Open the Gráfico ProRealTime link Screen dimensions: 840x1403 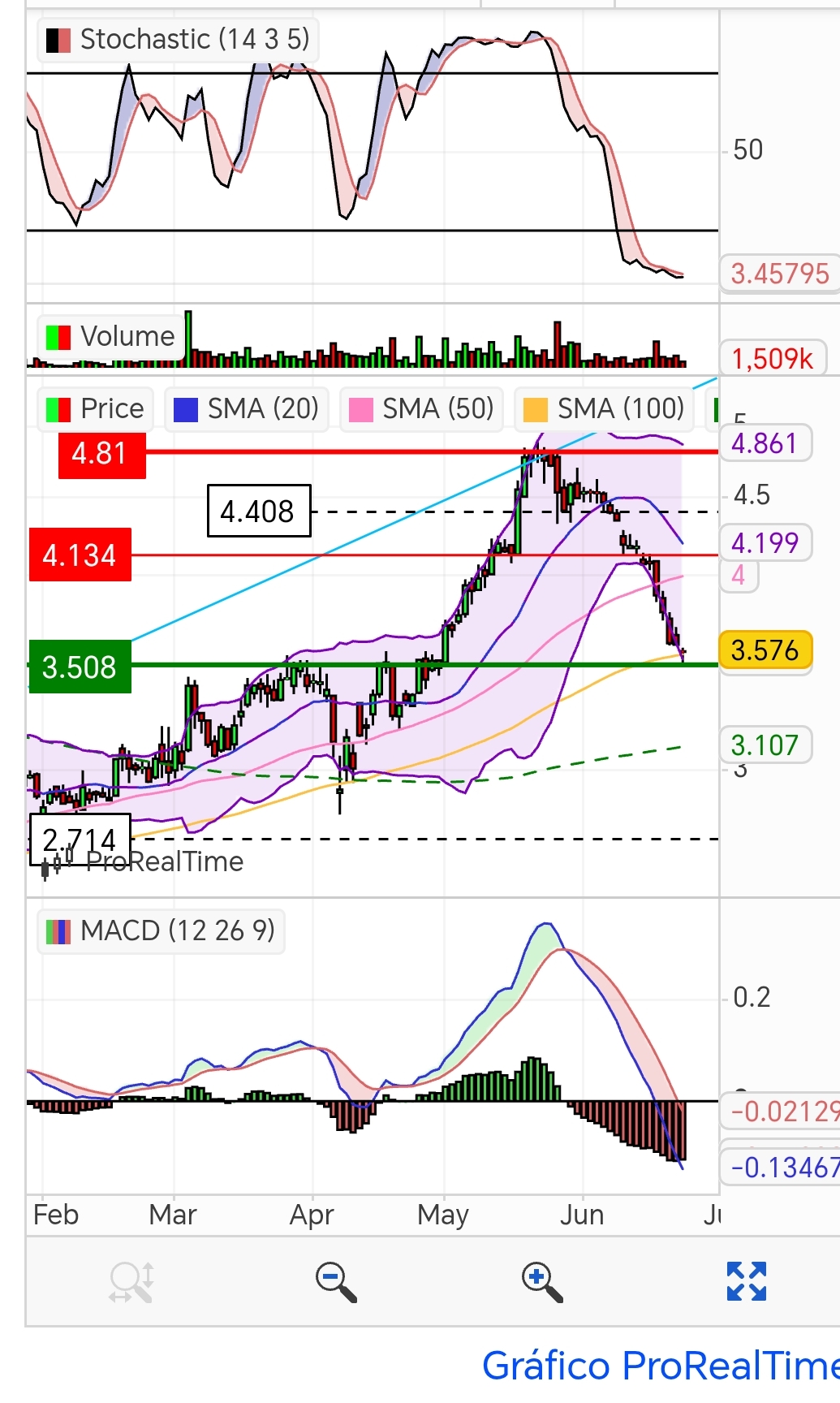pos(660,1366)
